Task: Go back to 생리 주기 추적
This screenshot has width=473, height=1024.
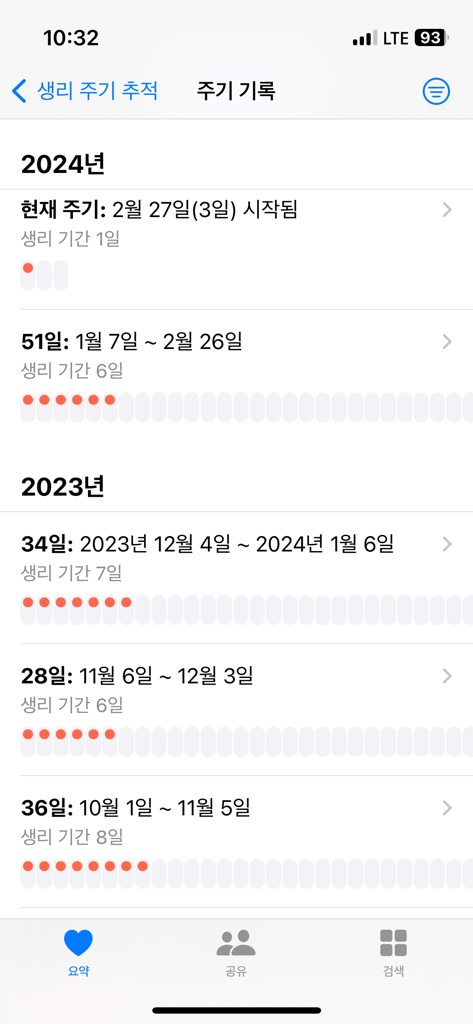Action: click(85, 91)
